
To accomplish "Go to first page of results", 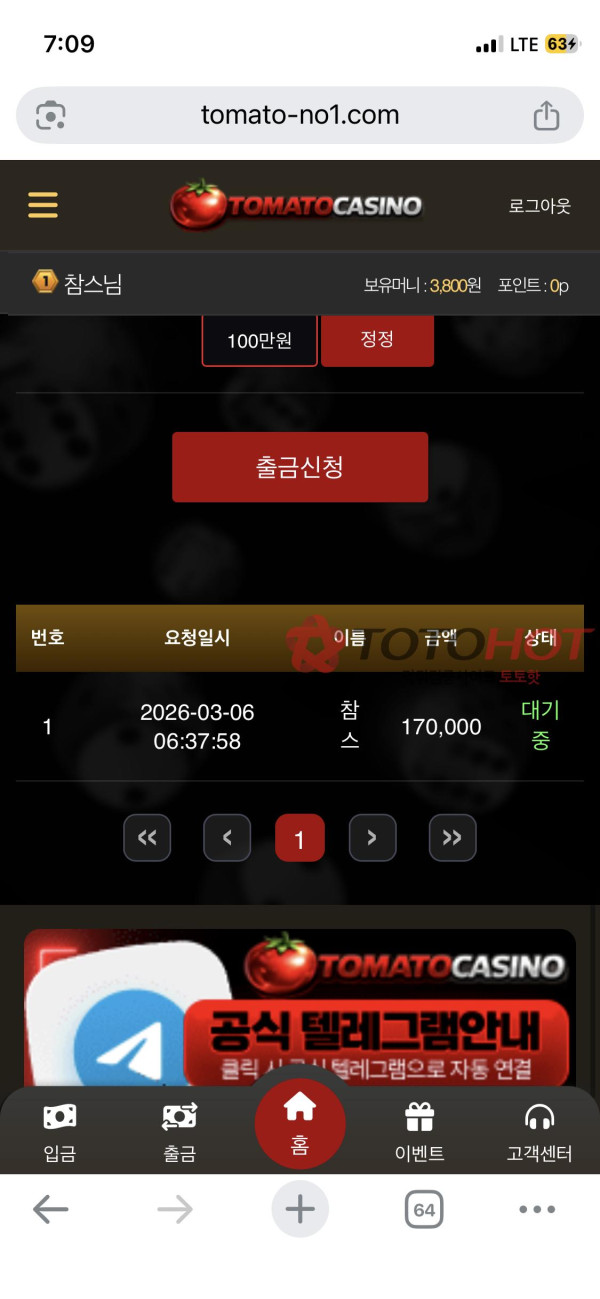I will pos(147,838).
